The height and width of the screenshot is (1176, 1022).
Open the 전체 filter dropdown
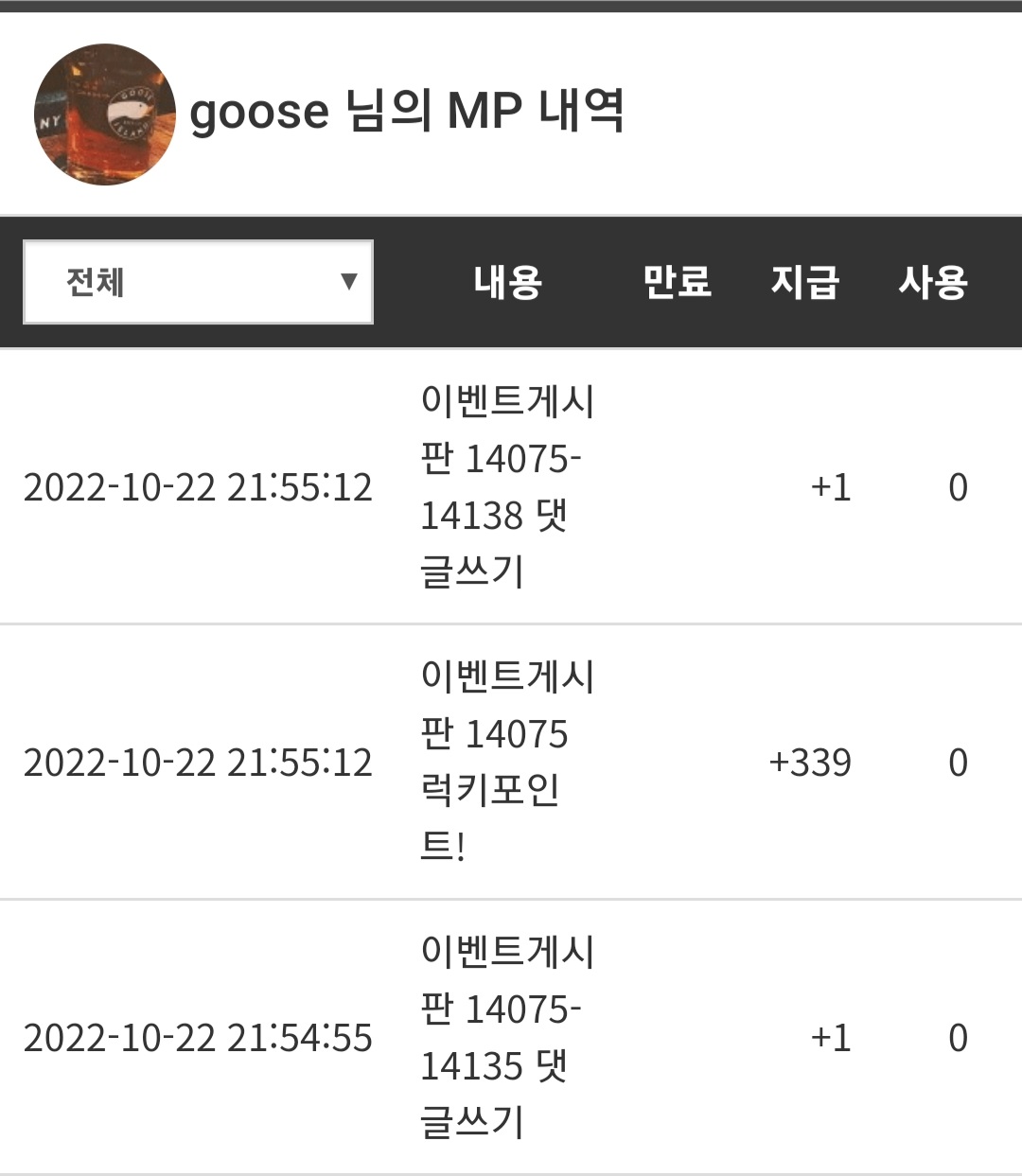tap(198, 282)
